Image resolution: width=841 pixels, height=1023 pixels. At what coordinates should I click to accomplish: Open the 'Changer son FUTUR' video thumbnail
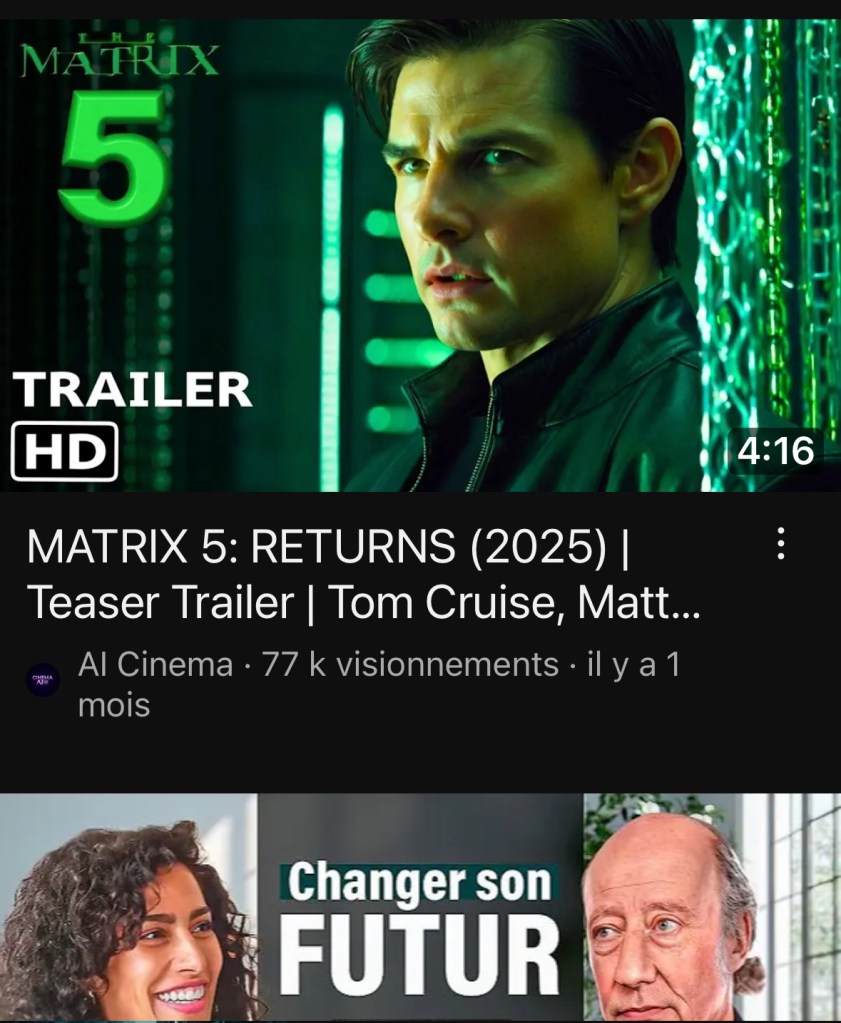(420, 908)
